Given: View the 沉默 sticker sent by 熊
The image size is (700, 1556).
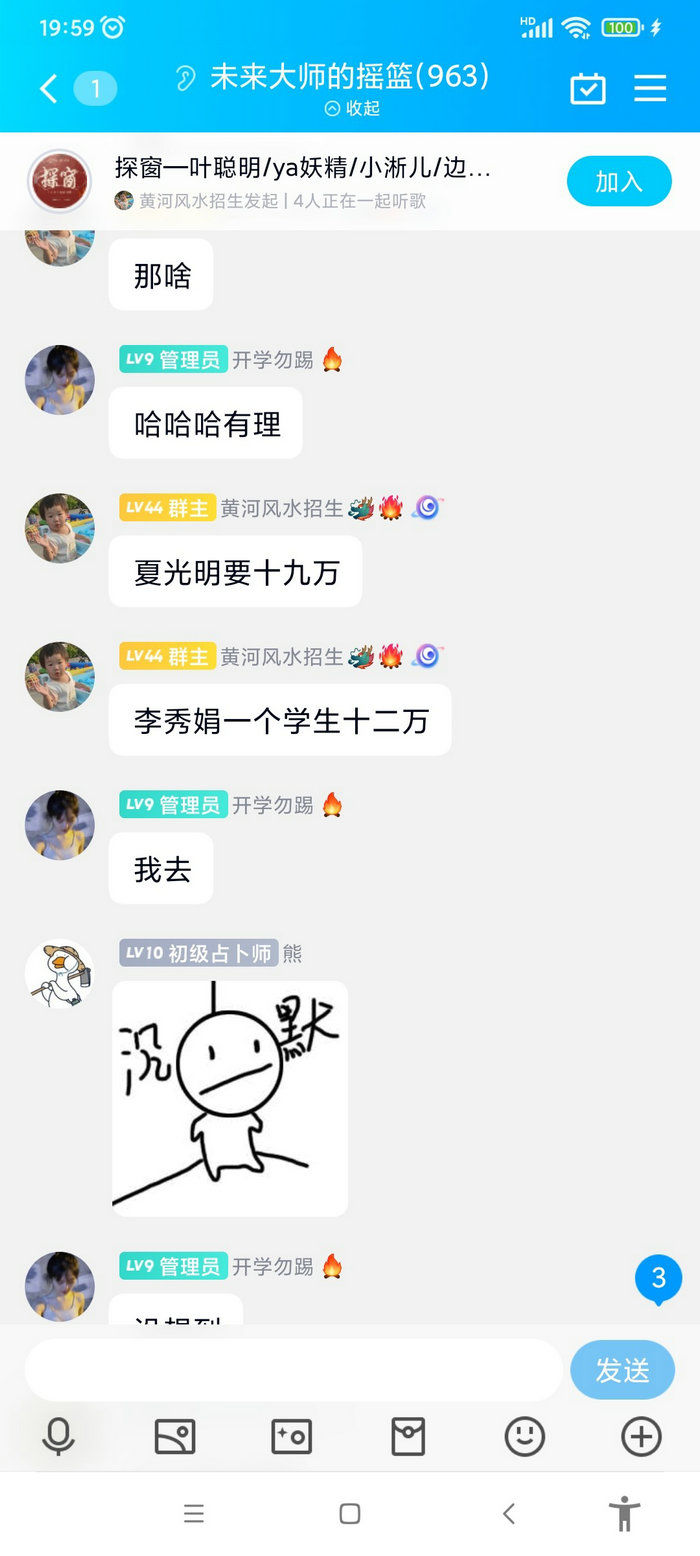Looking at the screenshot, I should pos(230,1098).
